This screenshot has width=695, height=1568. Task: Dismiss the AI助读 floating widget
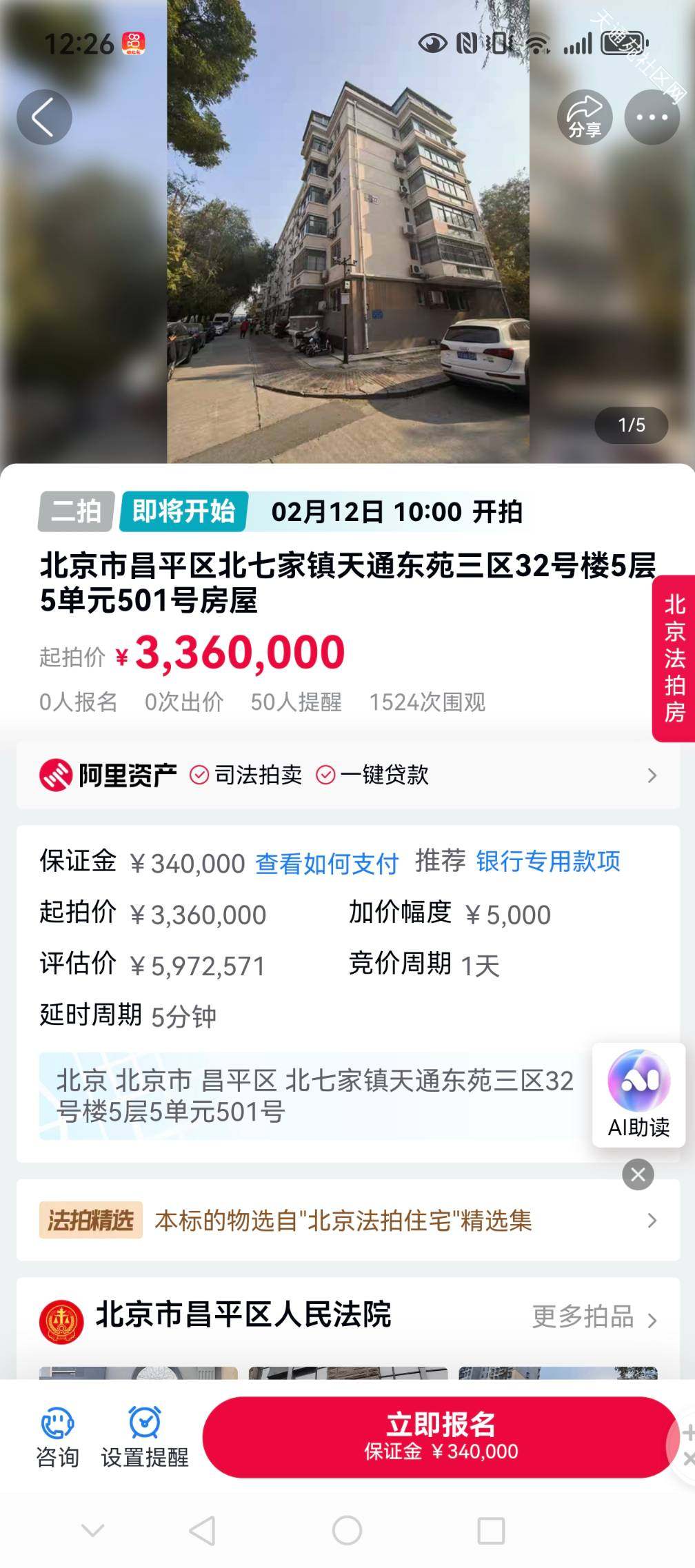(x=638, y=1174)
